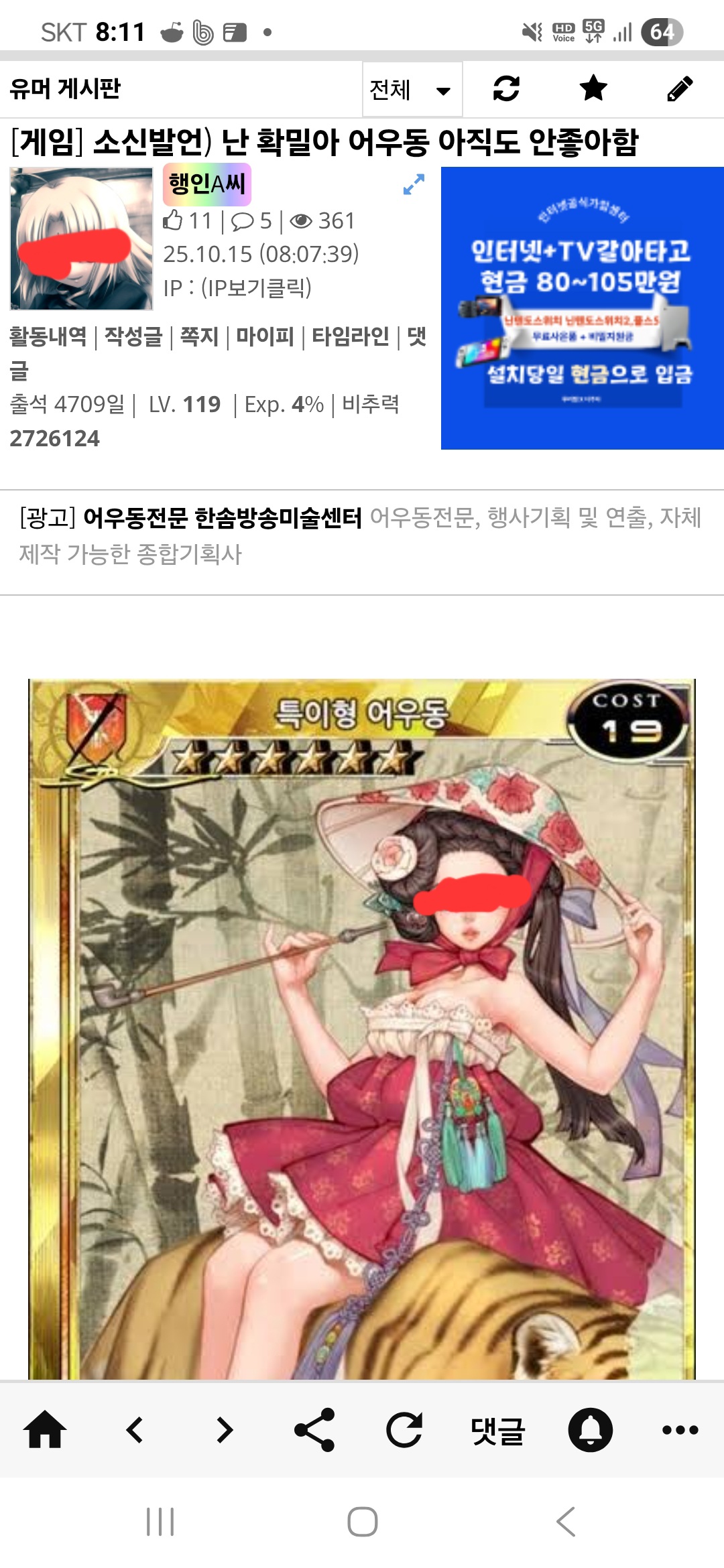
Task: Open the 어우동전문 한솜방송미술센터 ad link
Action: [x=223, y=518]
